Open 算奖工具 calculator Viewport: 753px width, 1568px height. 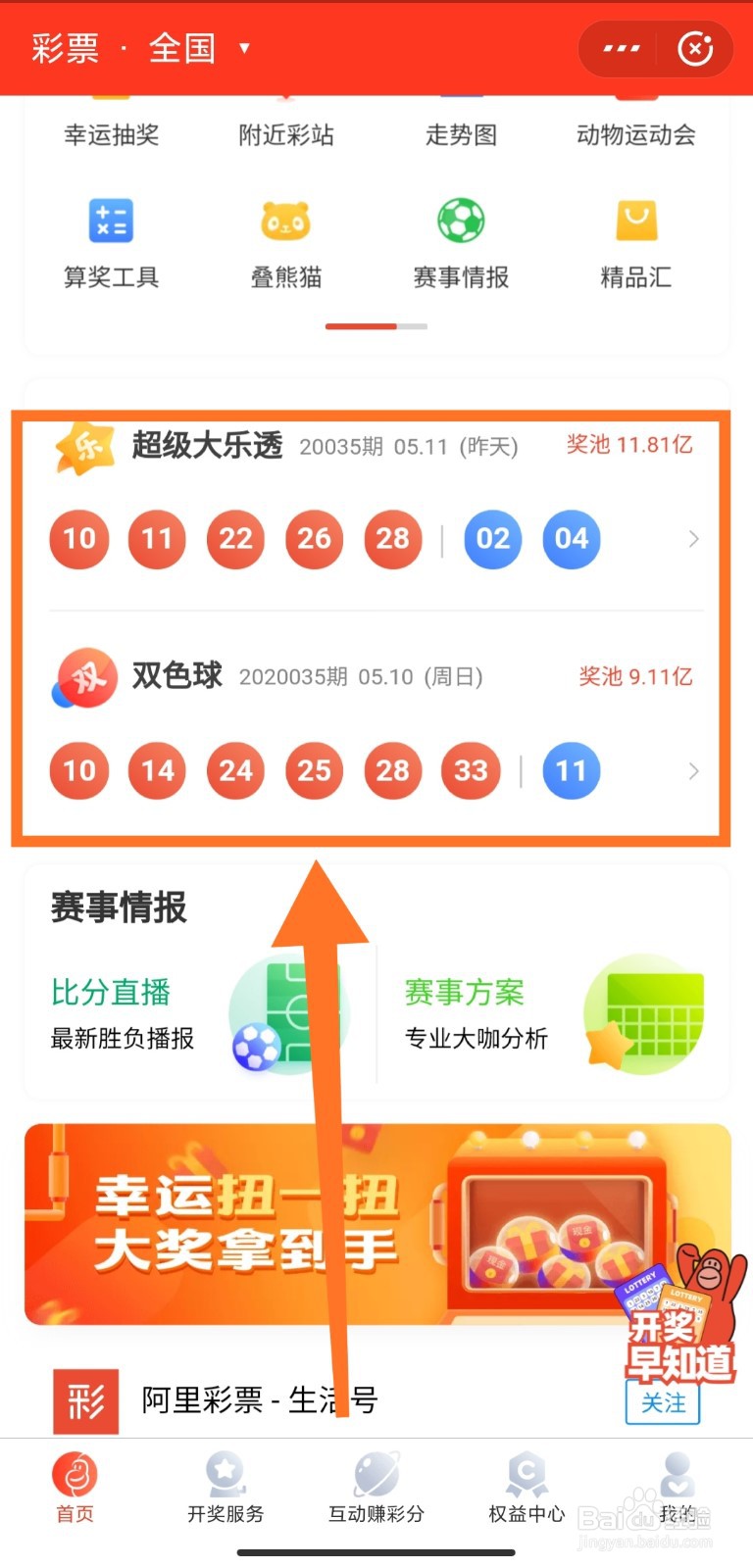pos(111,243)
